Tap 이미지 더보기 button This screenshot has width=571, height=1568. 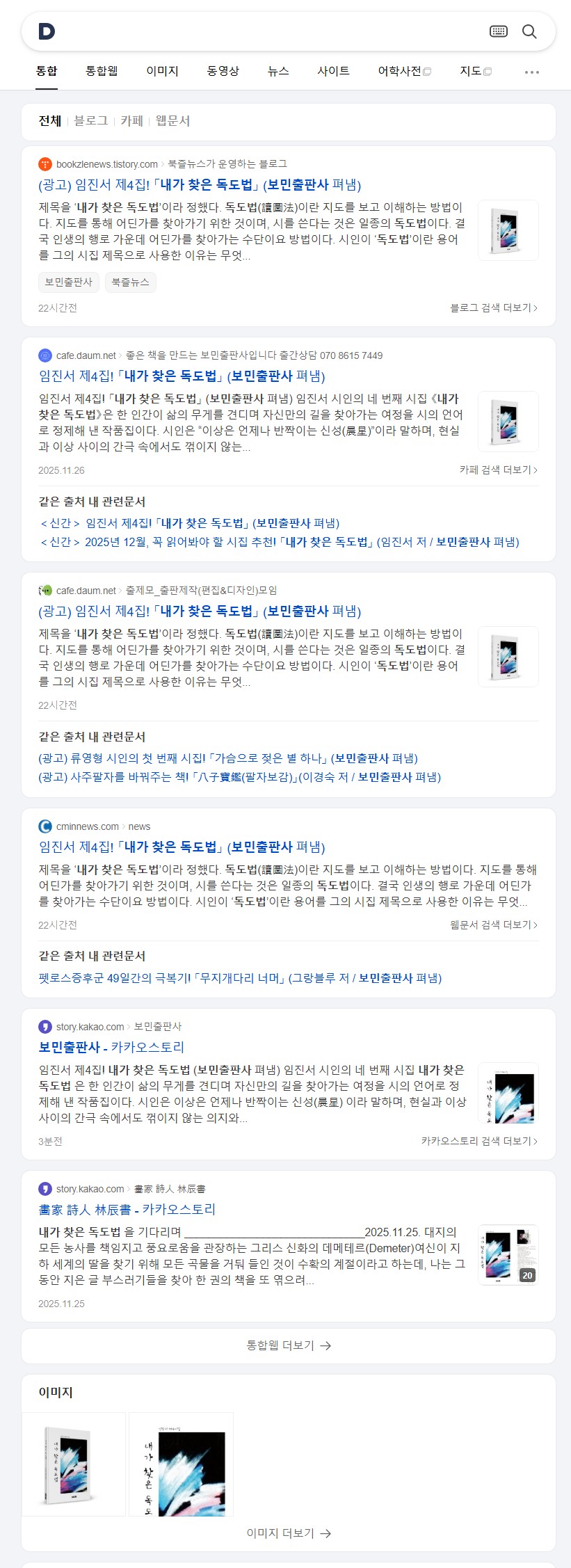point(288,1533)
